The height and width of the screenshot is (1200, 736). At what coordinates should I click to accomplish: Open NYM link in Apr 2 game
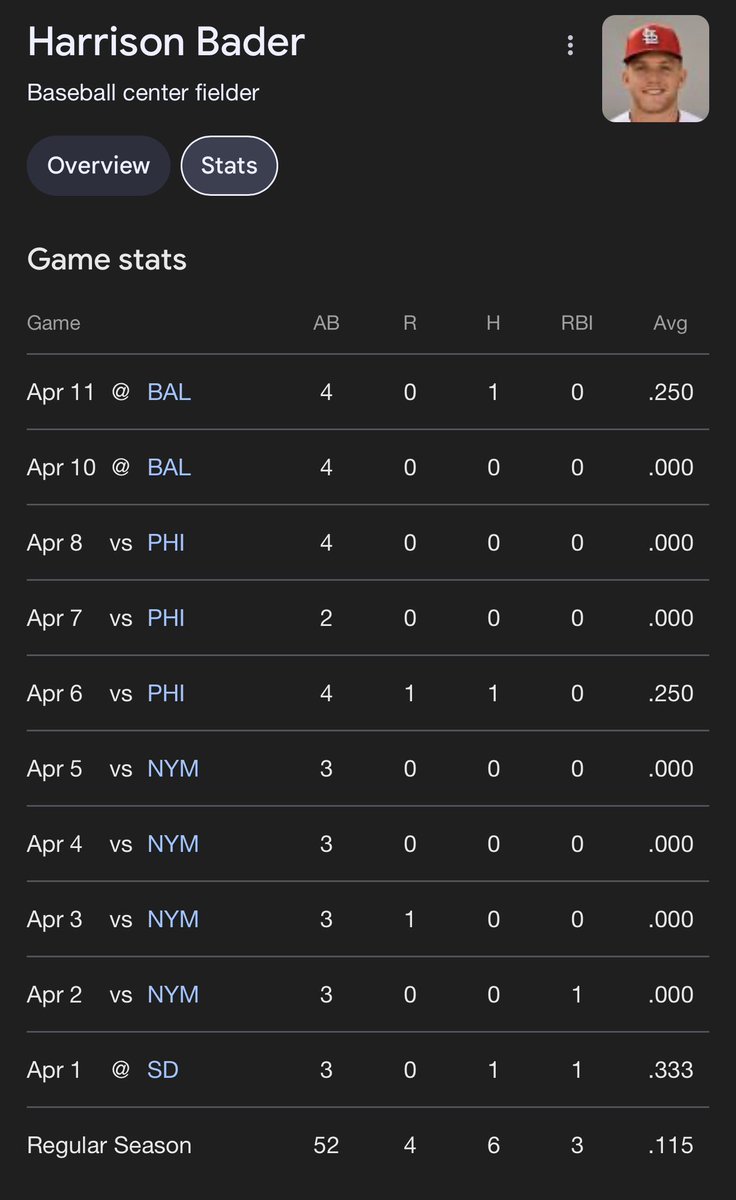pos(173,995)
